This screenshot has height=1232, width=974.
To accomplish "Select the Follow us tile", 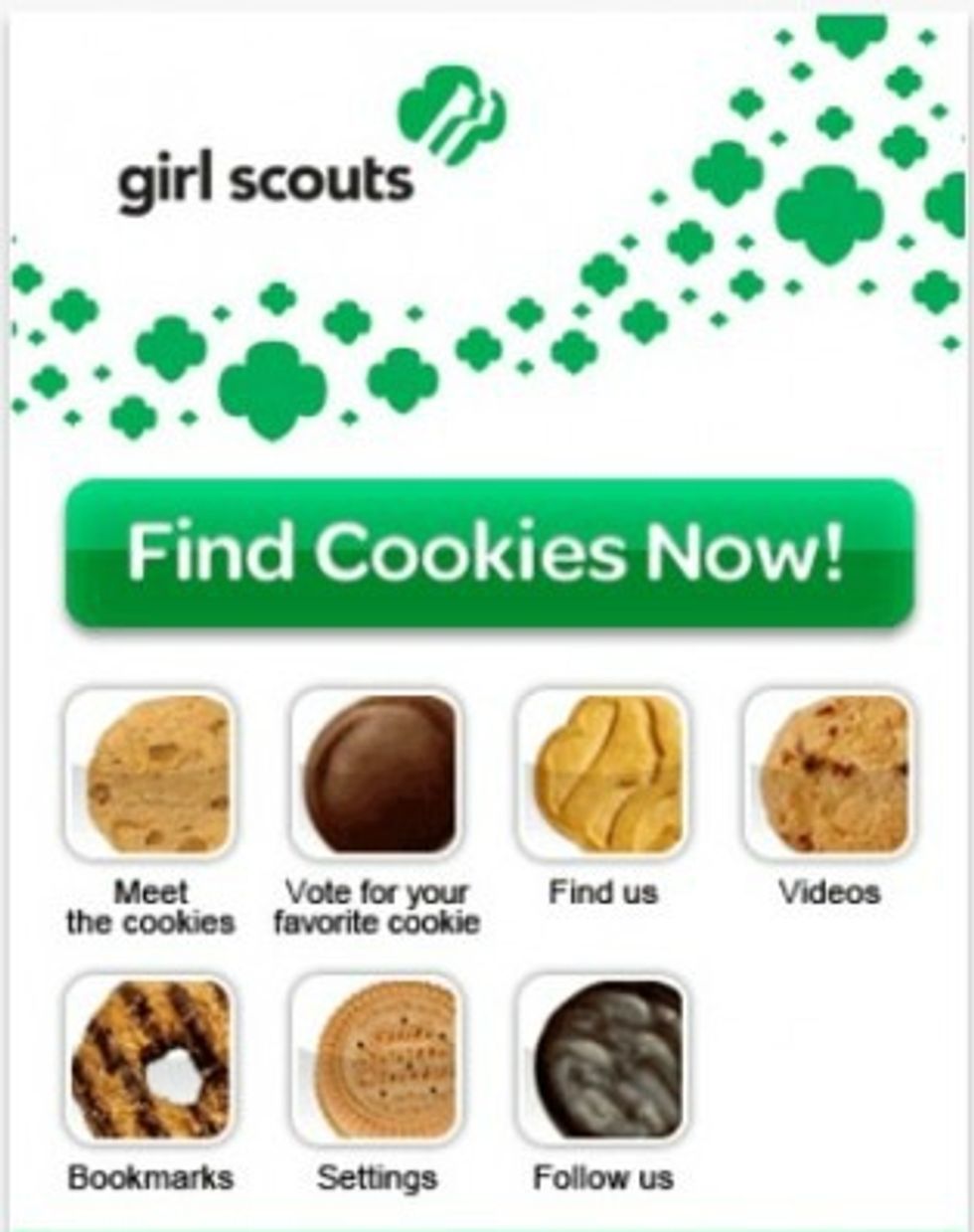I will point(603,1058).
